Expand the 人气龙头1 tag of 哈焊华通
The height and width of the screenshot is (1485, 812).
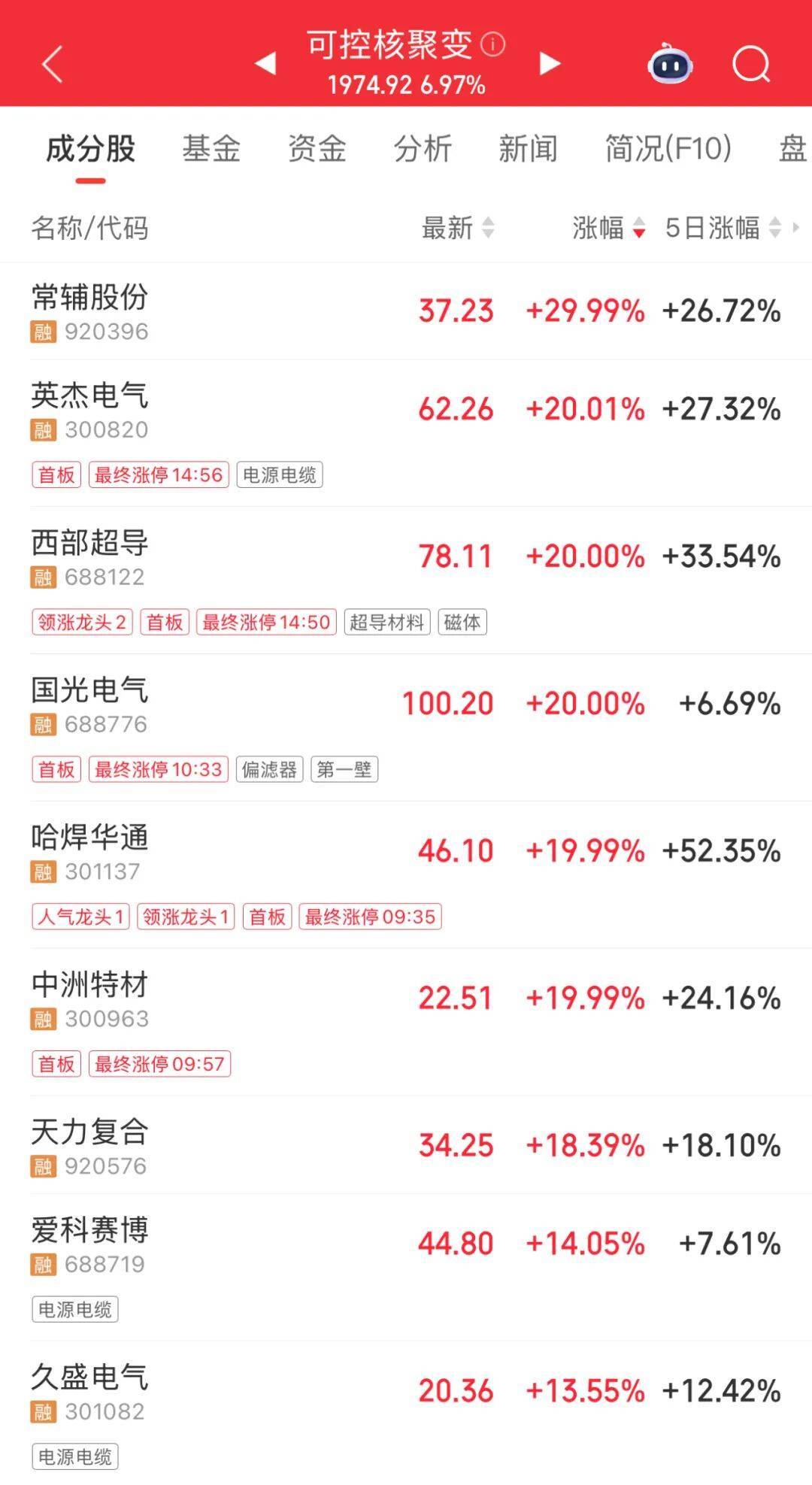point(78,917)
